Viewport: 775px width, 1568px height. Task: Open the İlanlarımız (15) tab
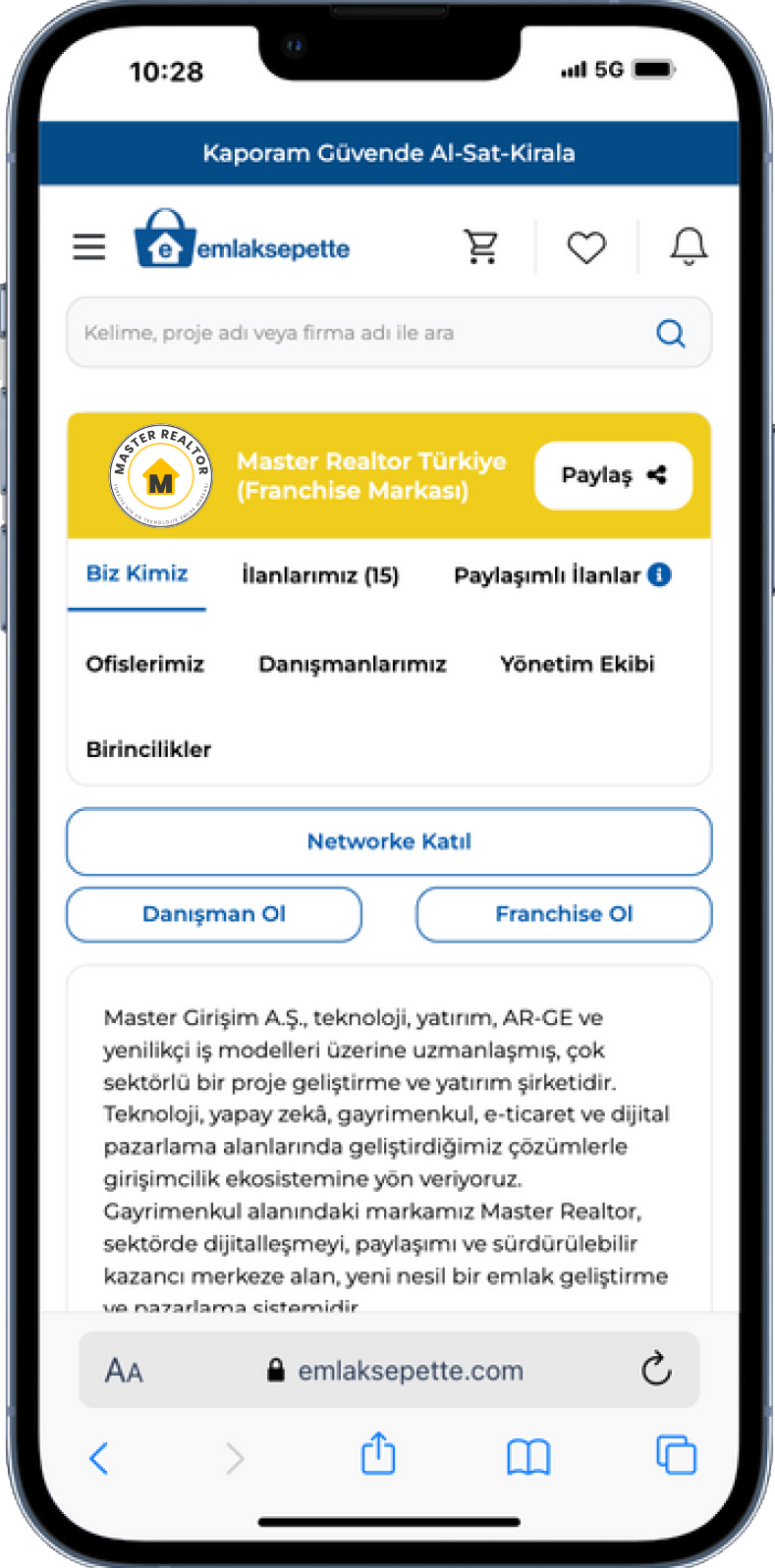pyautogui.click(x=320, y=575)
